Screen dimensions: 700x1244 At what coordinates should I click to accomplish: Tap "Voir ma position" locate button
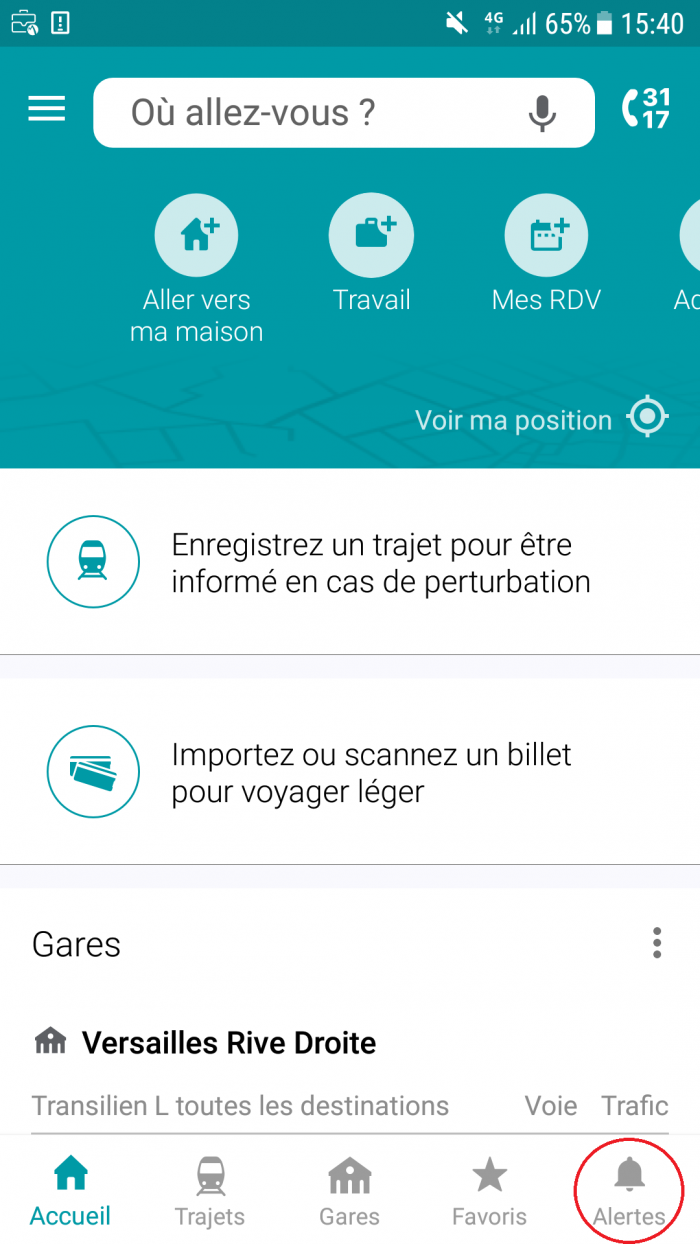click(x=541, y=419)
